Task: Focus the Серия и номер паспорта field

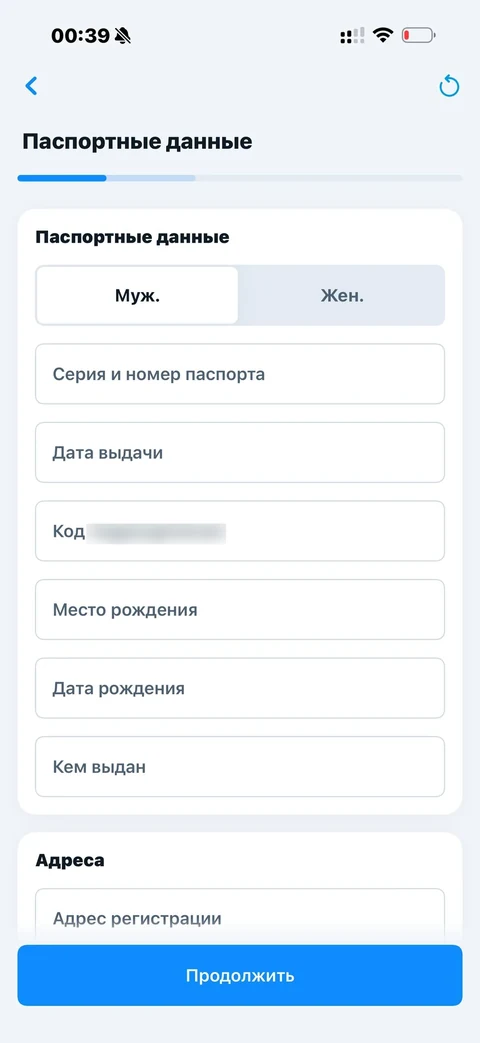Action: [240, 374]
